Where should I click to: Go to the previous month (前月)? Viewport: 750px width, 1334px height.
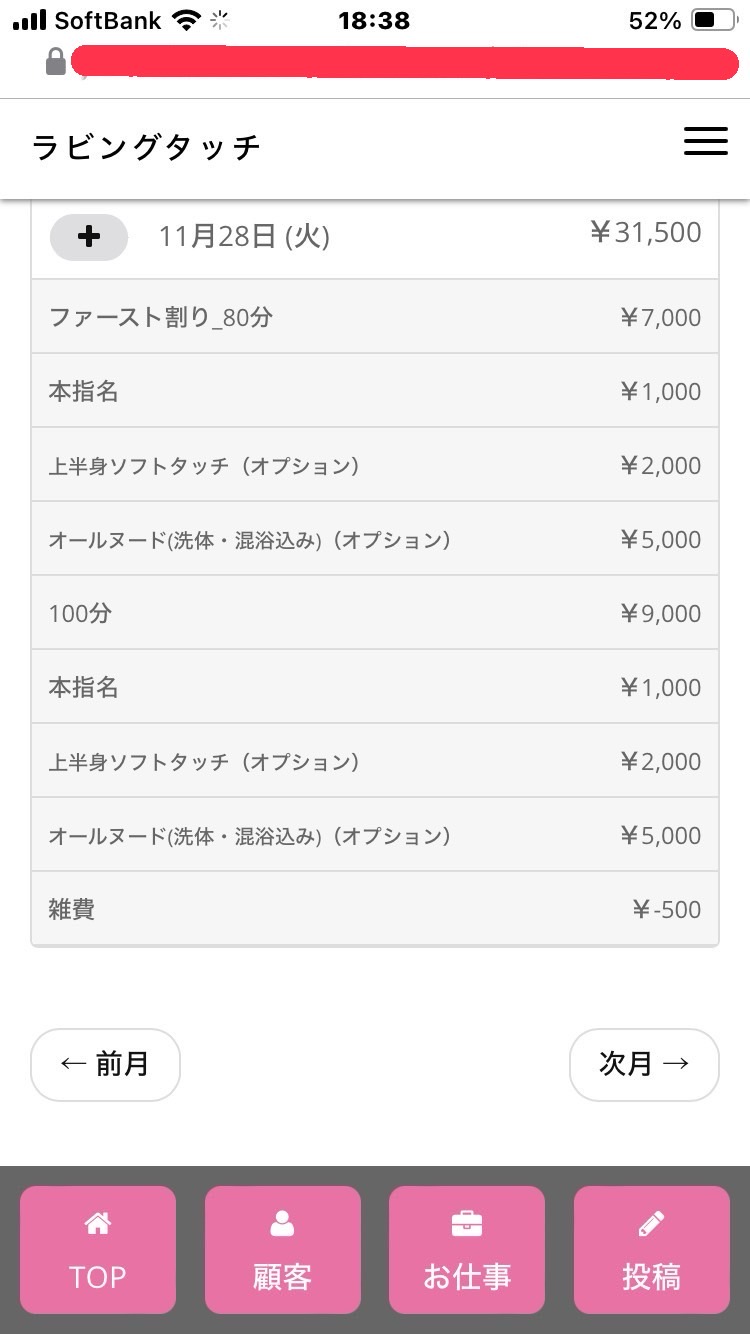(x=105, y=1064)
